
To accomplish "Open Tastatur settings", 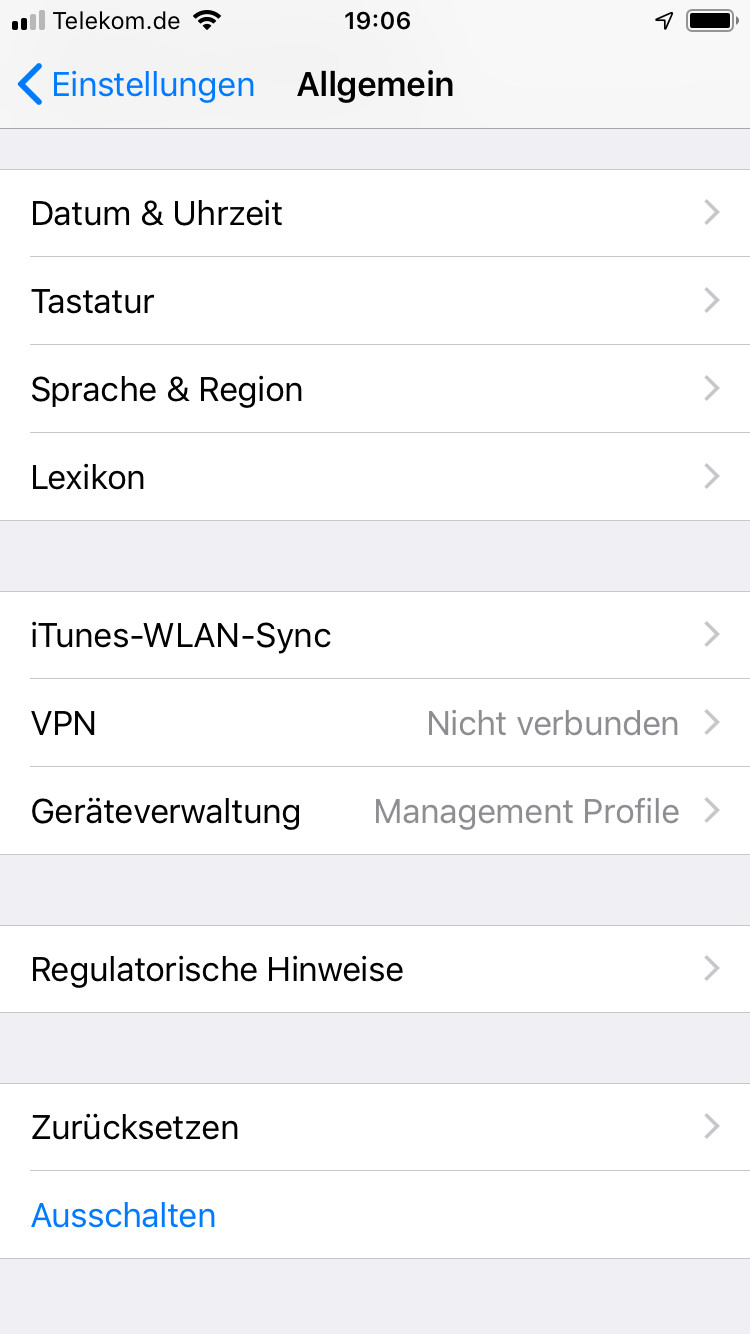I will pos(375,301).
